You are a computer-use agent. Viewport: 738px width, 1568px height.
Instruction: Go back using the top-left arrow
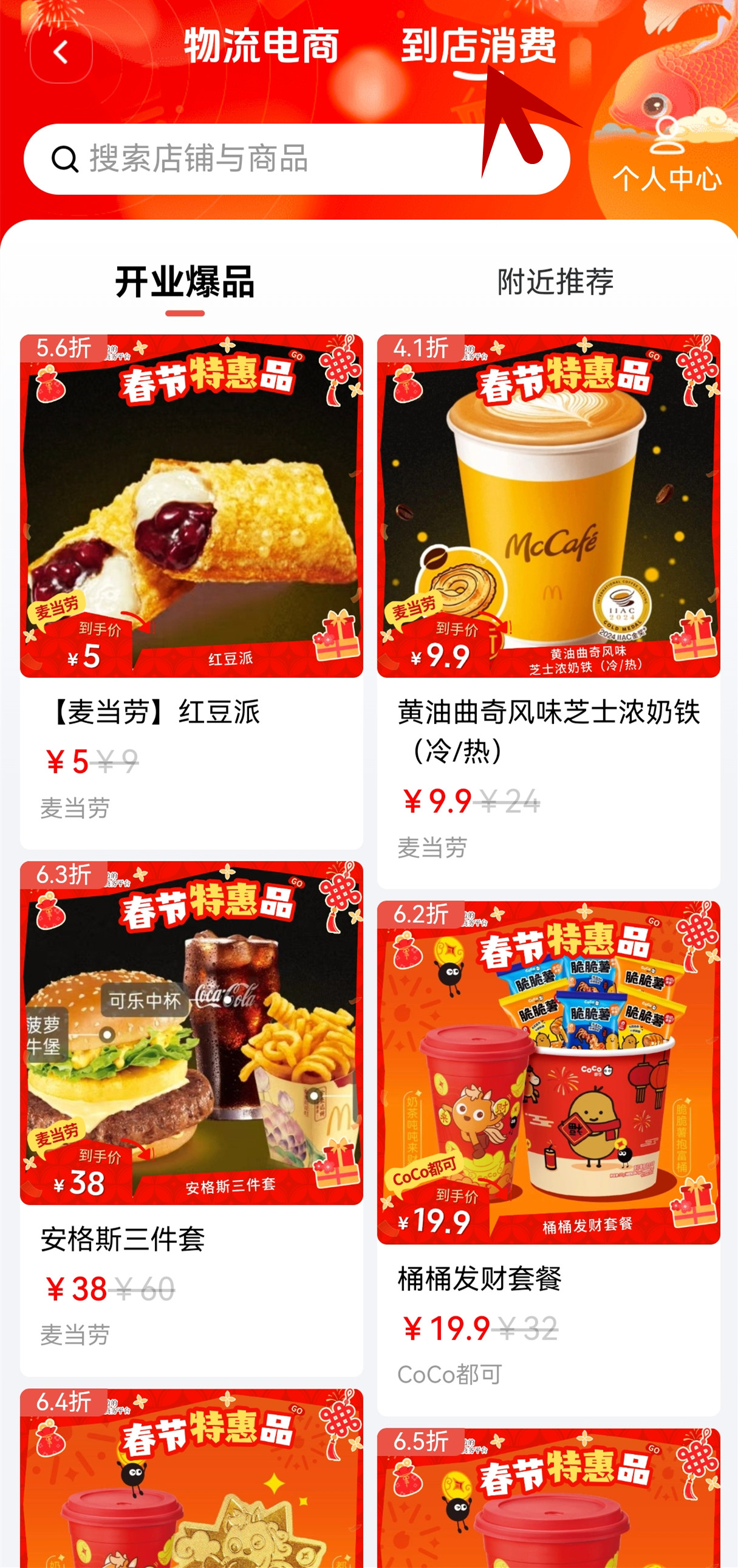click(61, 53)
